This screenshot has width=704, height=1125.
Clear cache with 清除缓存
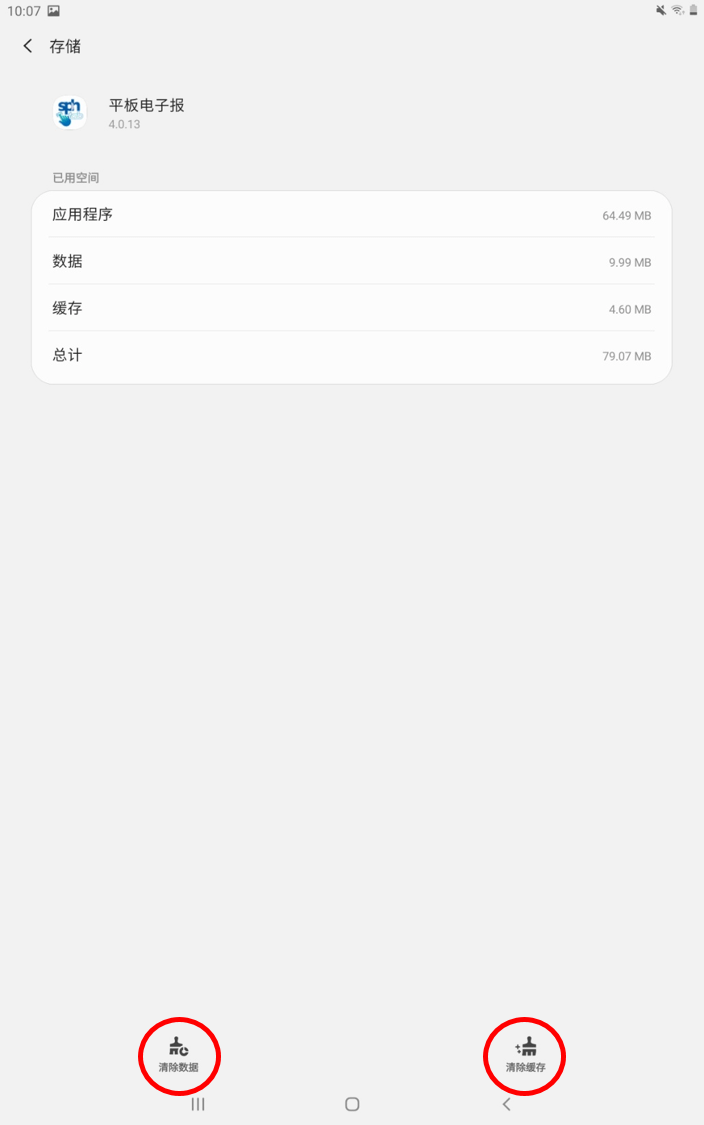click(525, 1055)
